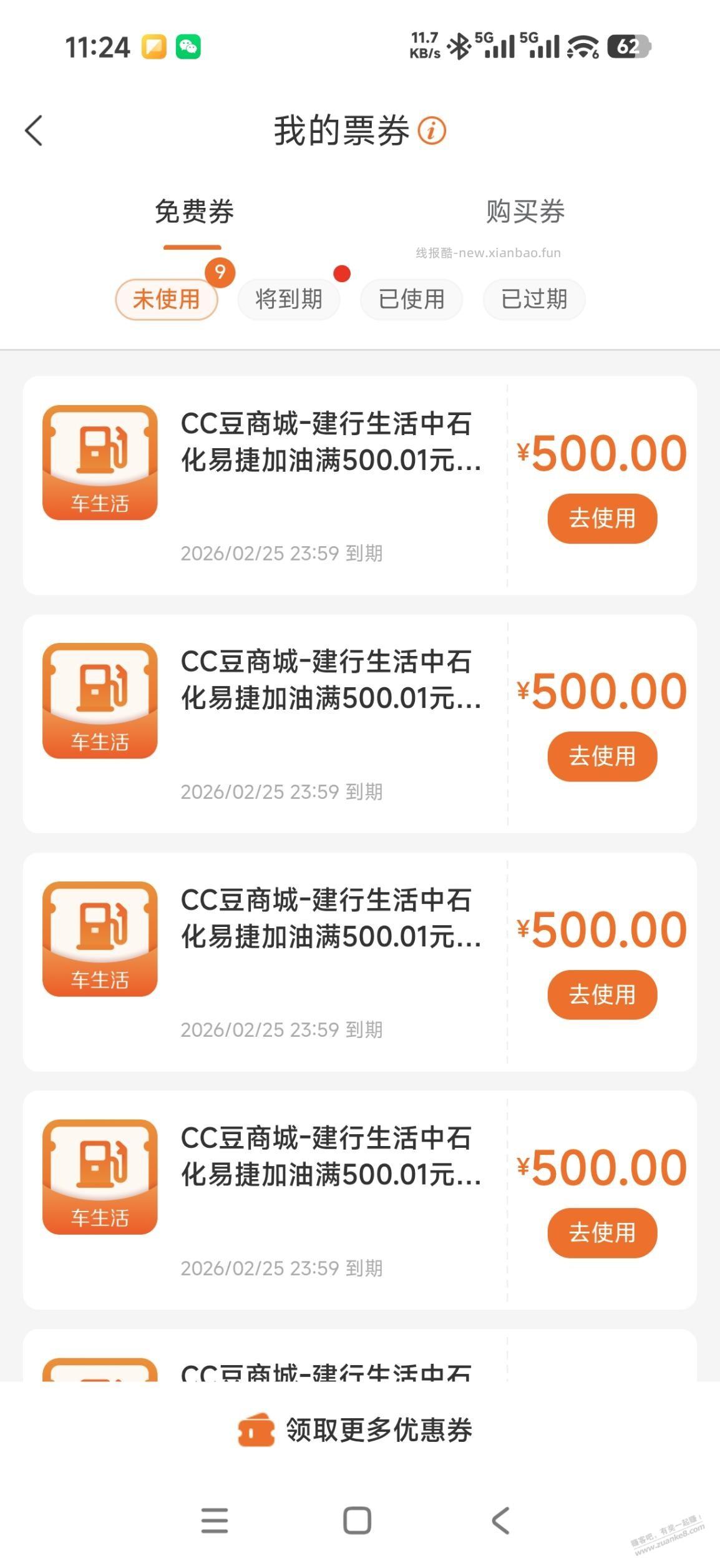Switch to the 免费券 tab
Viewport: 720px width, 1568px height.
196,212
